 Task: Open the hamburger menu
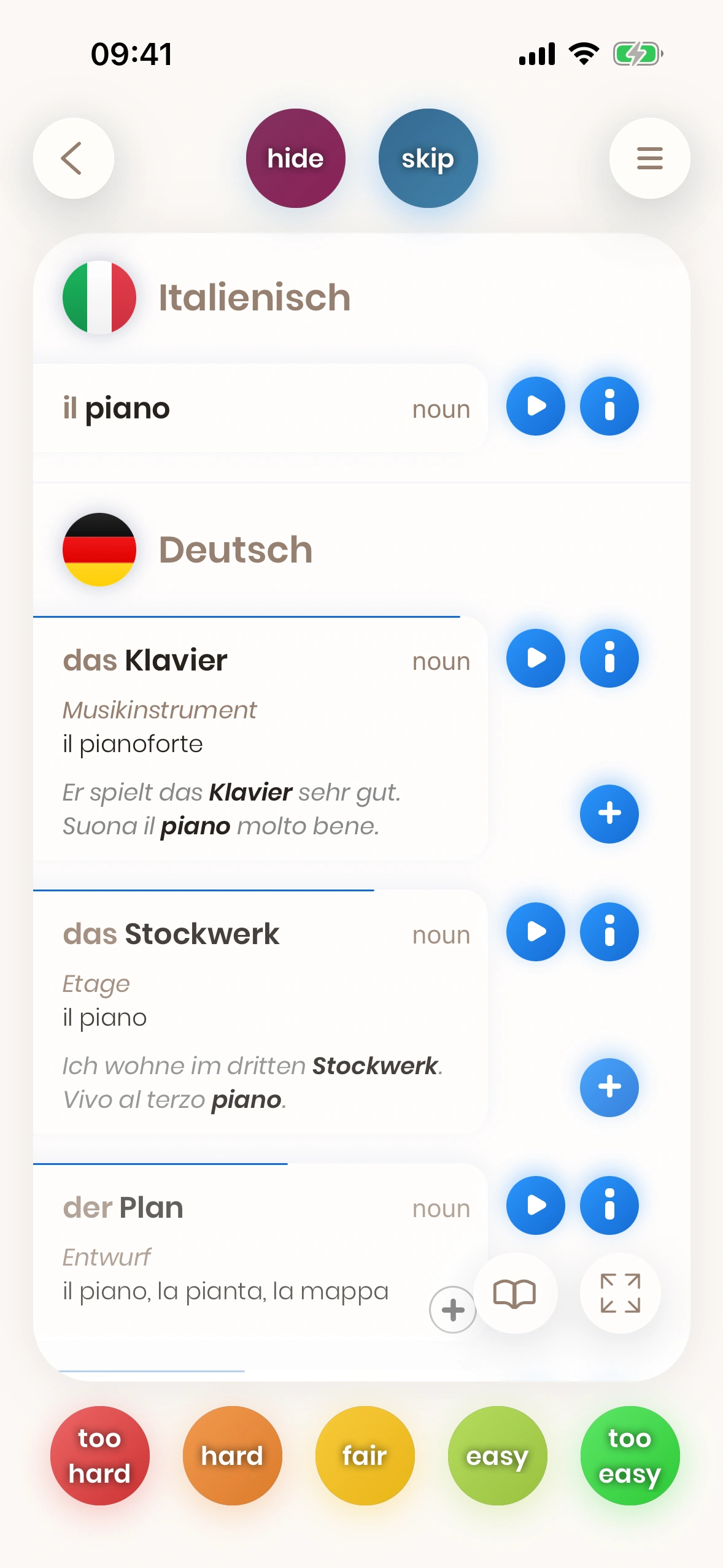point(649,158)
